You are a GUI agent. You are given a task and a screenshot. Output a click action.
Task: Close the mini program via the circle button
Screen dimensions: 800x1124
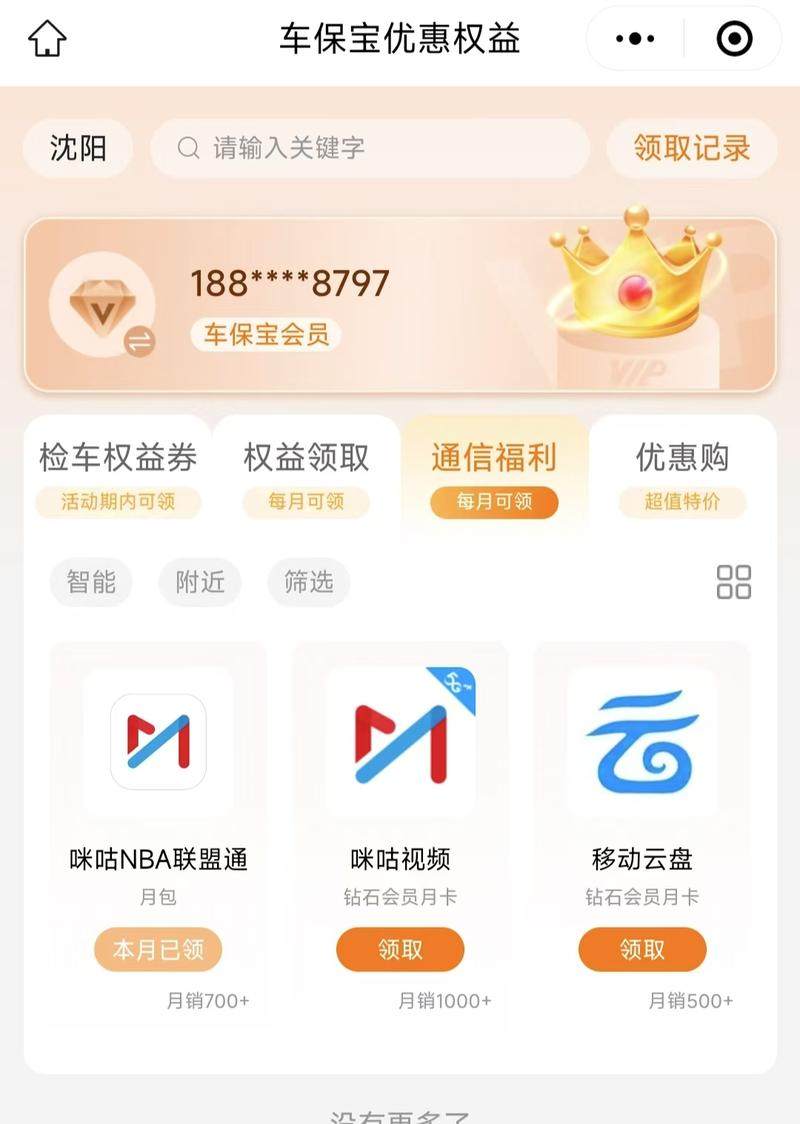(734, 40)
